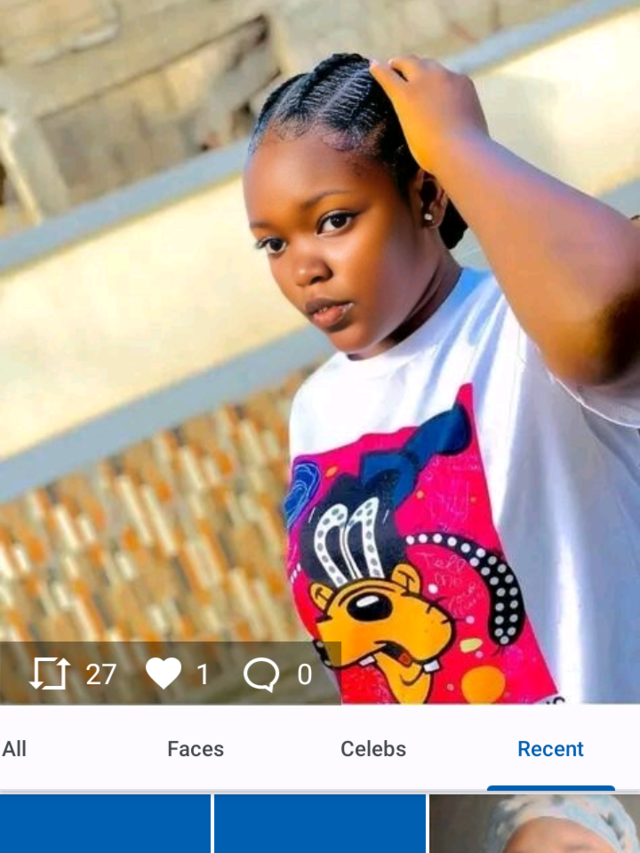This screenshot has width=640, height=853.
Task: Like the photo with the heart icon
Action: click(x=164, y=674)
